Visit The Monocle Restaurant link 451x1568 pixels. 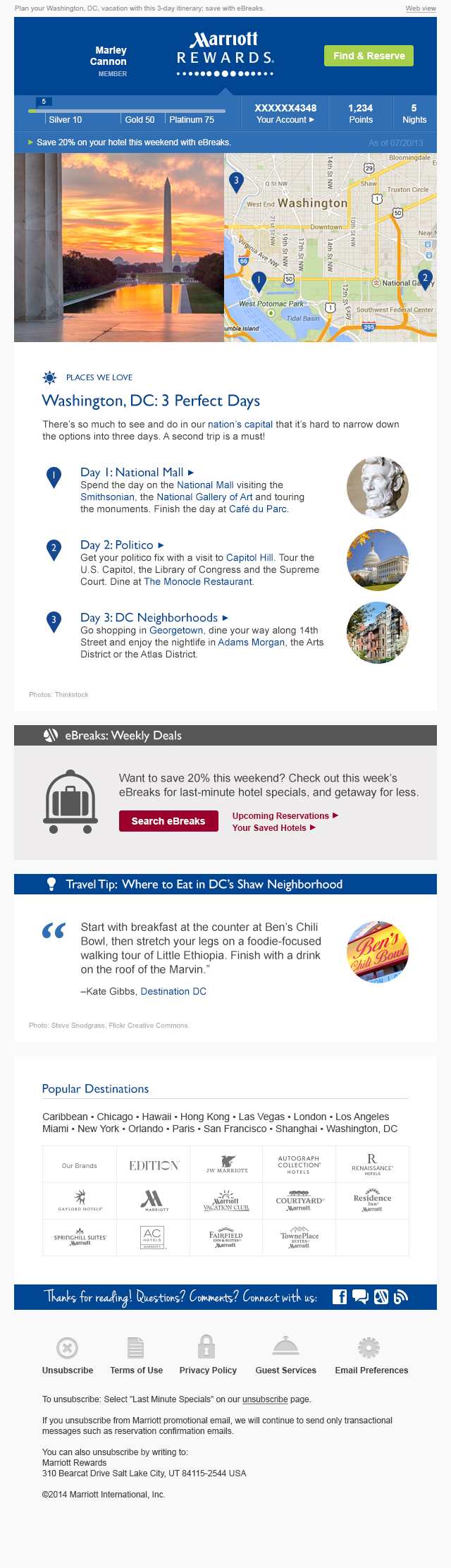[x=198, y=582]
